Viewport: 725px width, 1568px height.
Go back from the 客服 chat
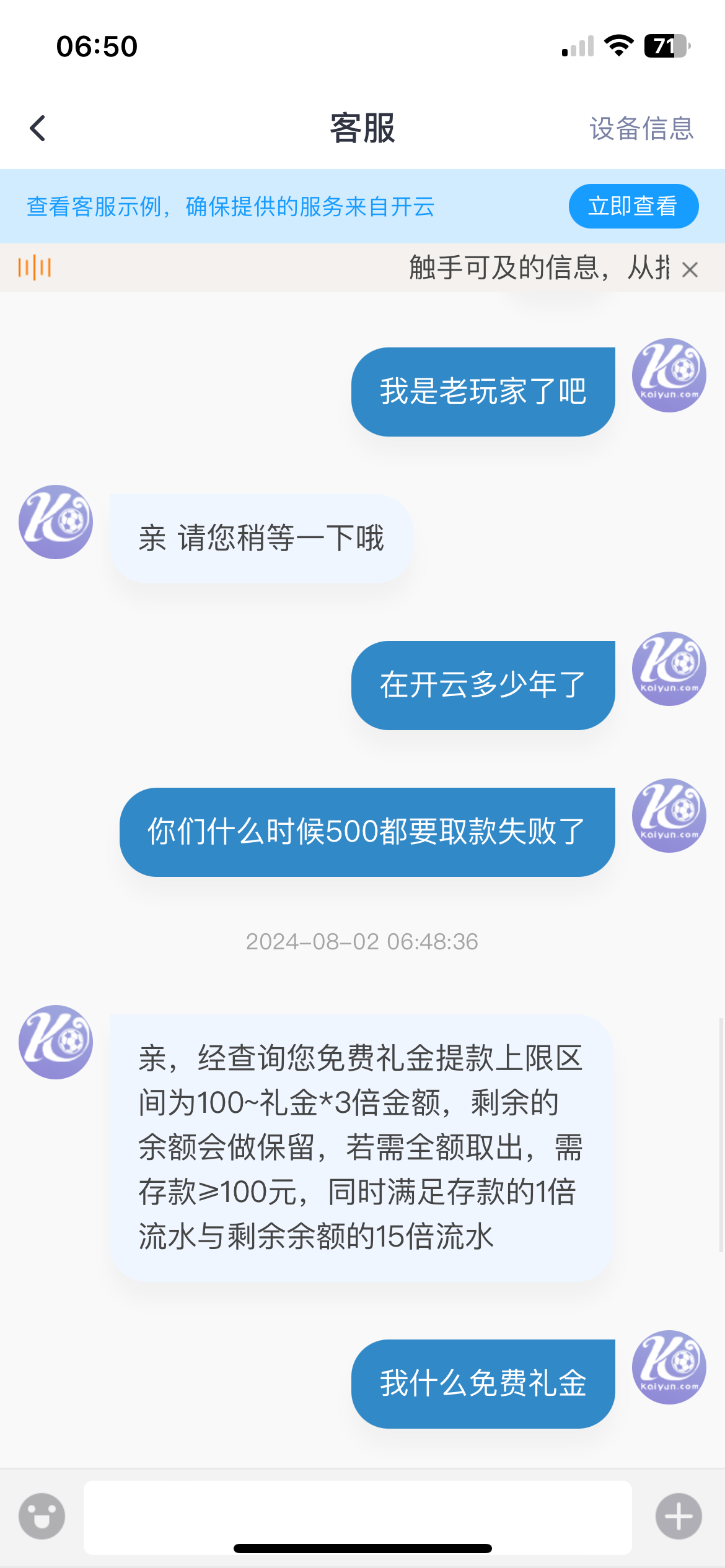[38, 128]
